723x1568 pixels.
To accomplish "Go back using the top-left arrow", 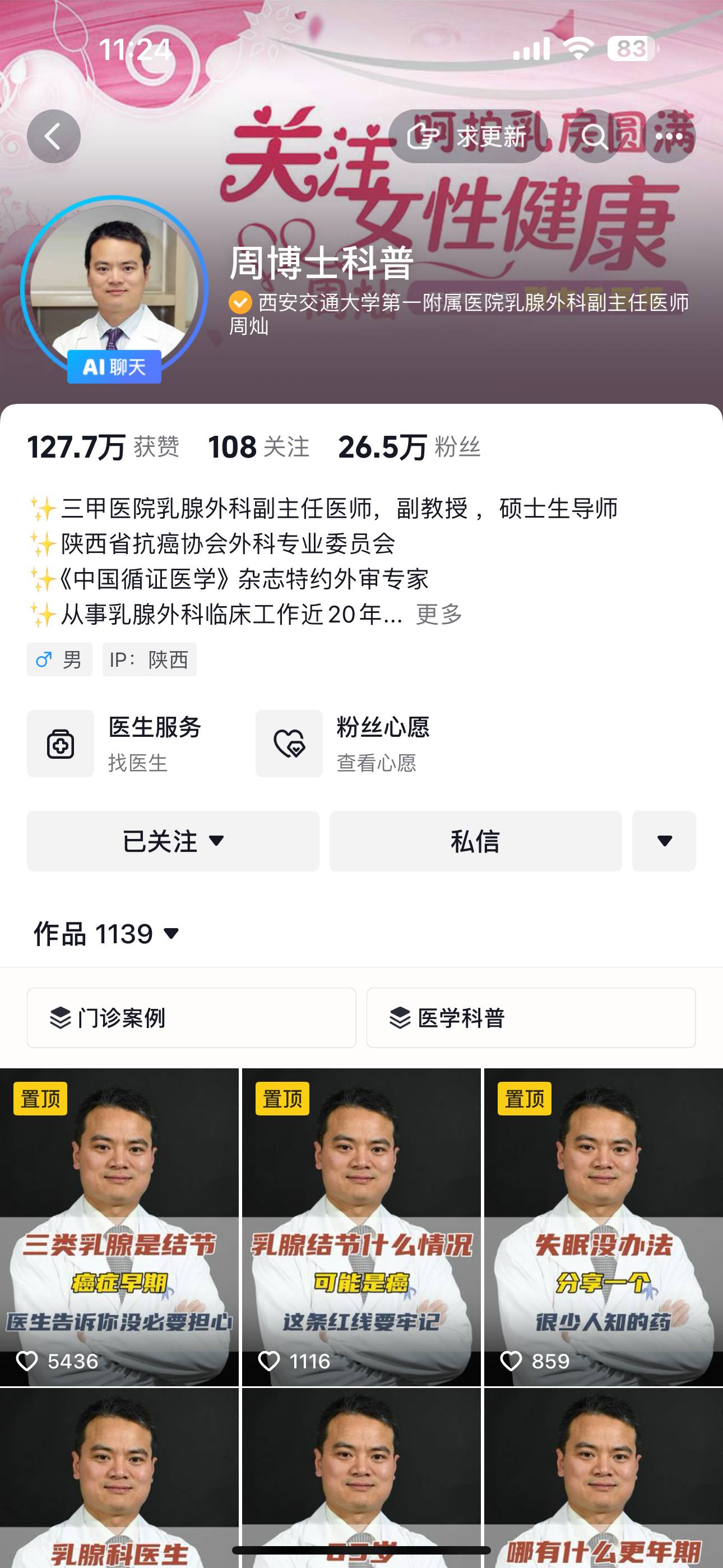I will tap(54, 136).
